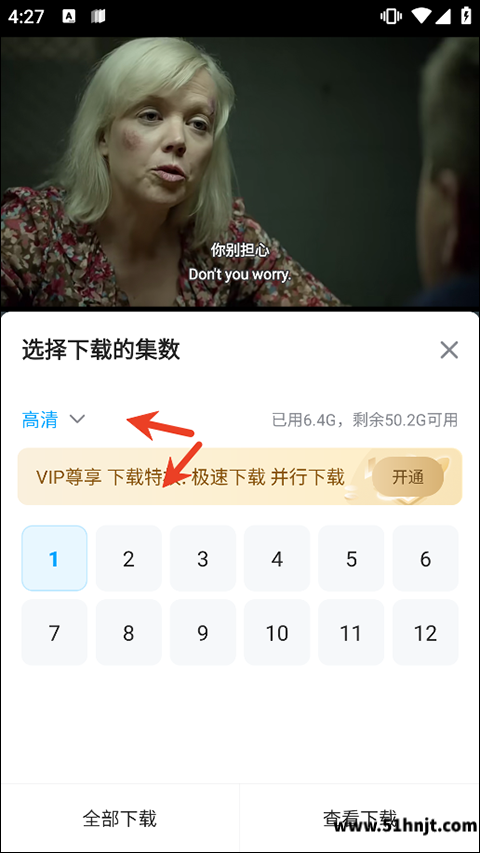This screenshot has width=480, height=853.
Task: Tap the video player area
Action: point(240,172)
